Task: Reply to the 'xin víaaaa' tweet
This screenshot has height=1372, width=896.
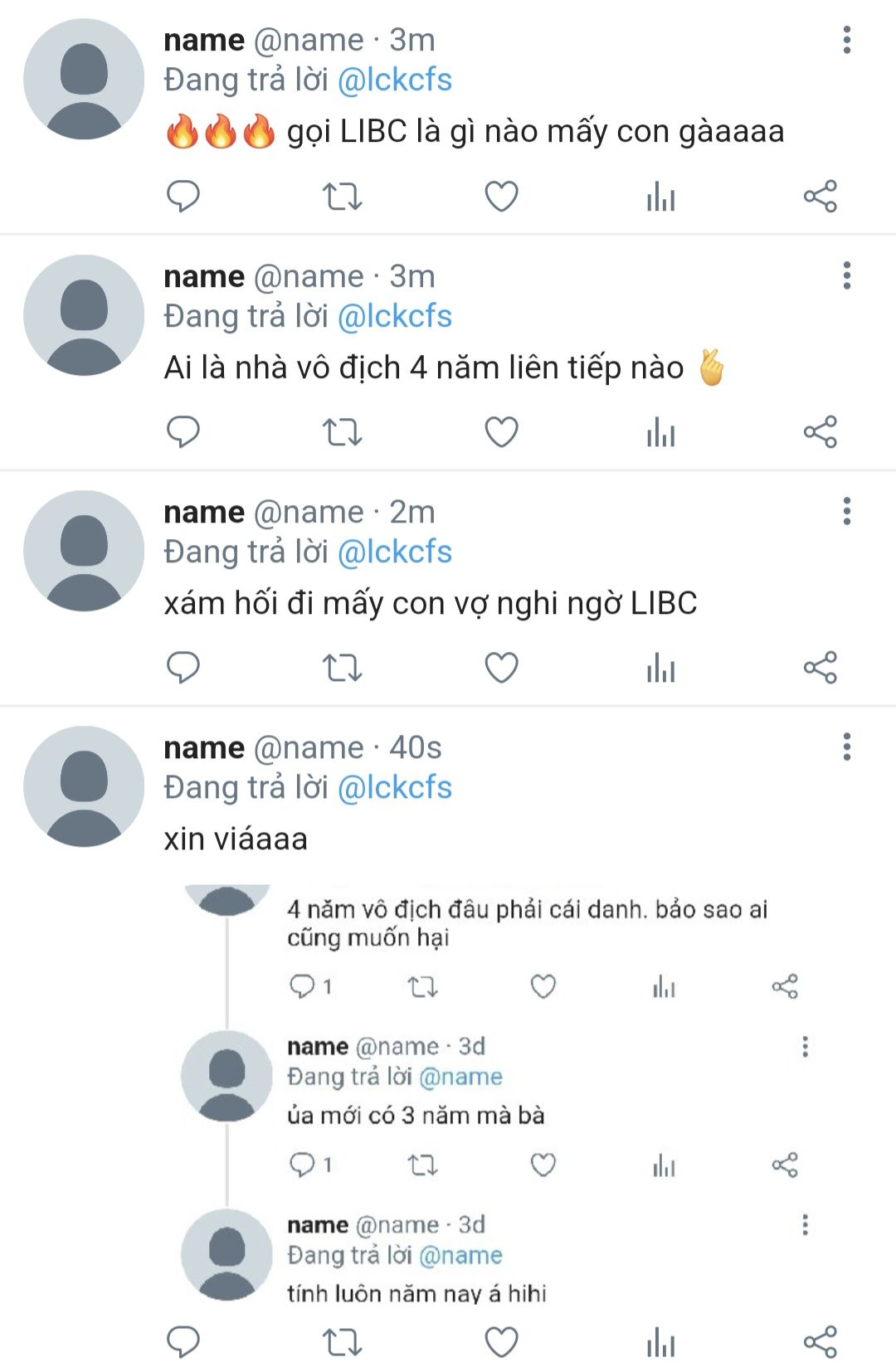Action: click(183, 1341)
